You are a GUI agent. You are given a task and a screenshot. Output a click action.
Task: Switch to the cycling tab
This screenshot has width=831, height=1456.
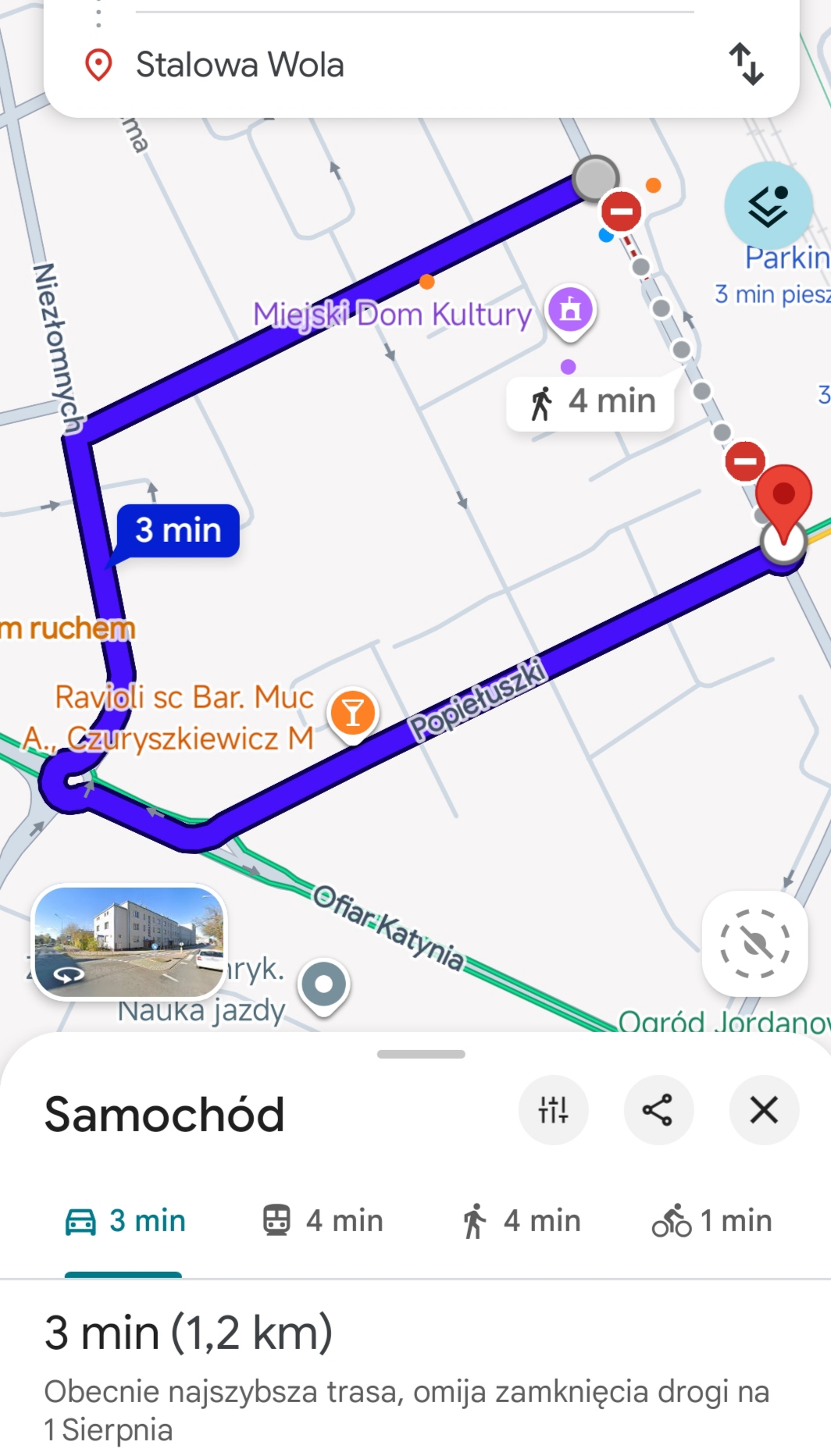click(712, 1220)
